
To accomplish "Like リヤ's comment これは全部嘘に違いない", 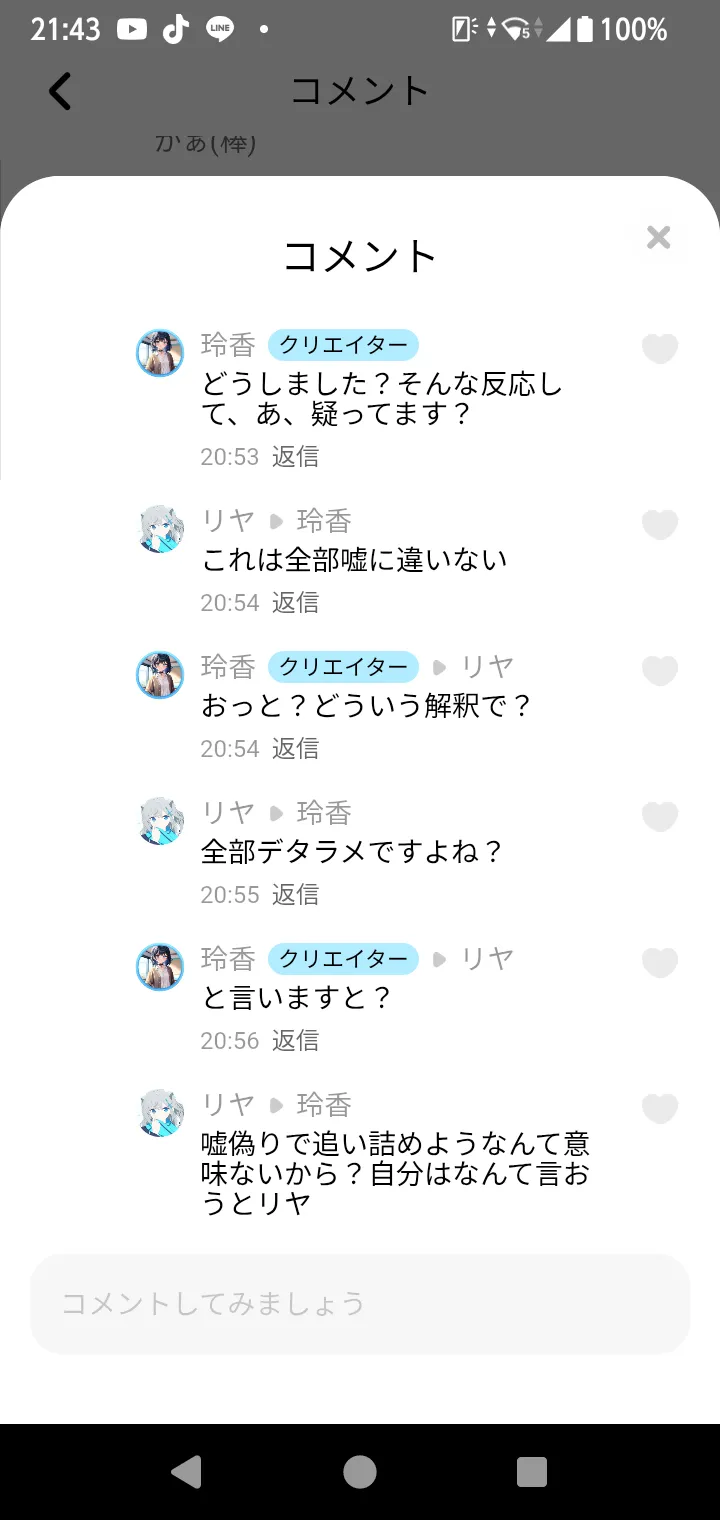I will click(x=659, y=525).
